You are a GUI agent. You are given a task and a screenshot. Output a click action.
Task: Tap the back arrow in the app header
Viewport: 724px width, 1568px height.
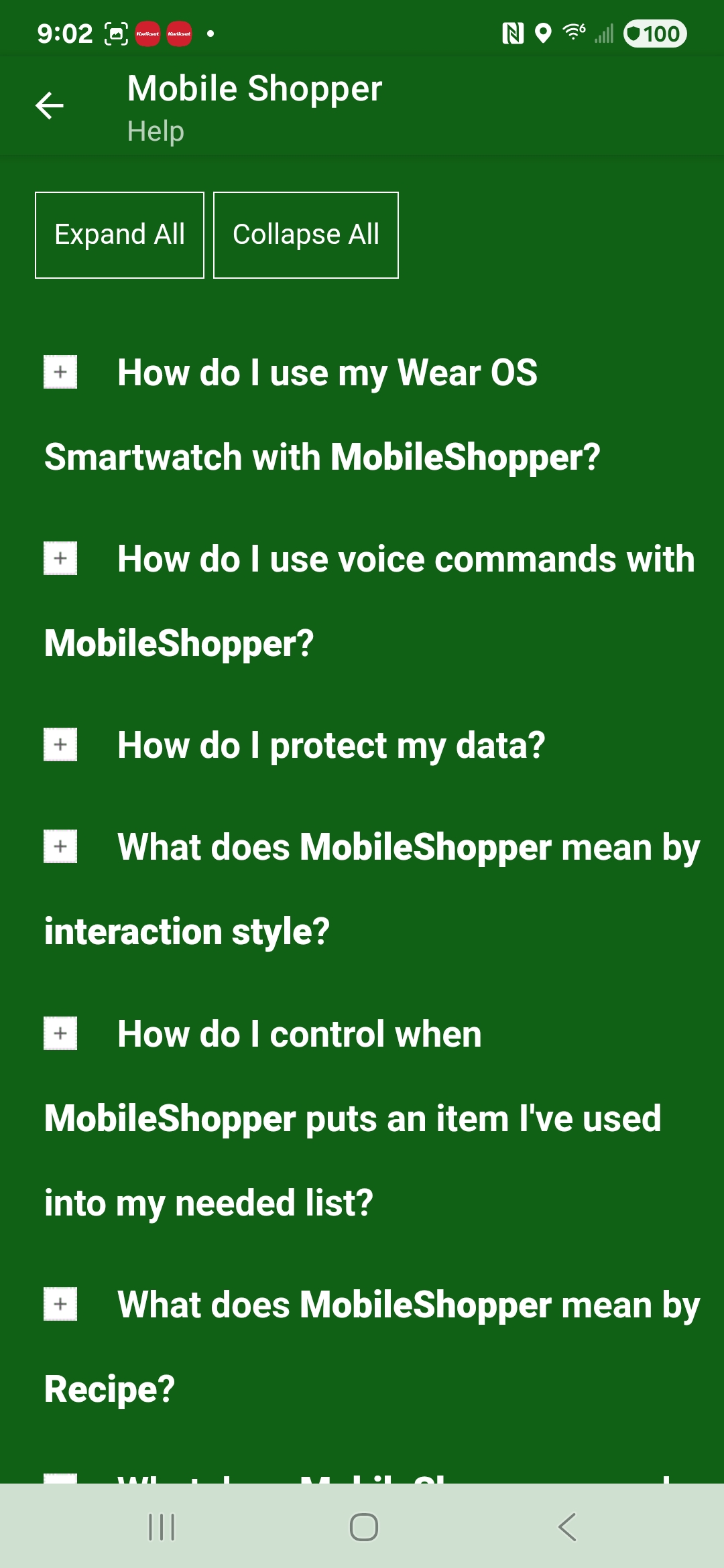pyautogui.click(x=50, y=104)
